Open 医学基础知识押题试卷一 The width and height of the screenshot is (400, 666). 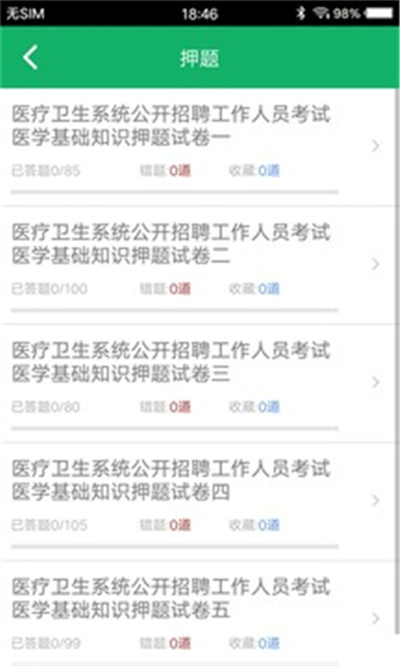tap(199, 147)
